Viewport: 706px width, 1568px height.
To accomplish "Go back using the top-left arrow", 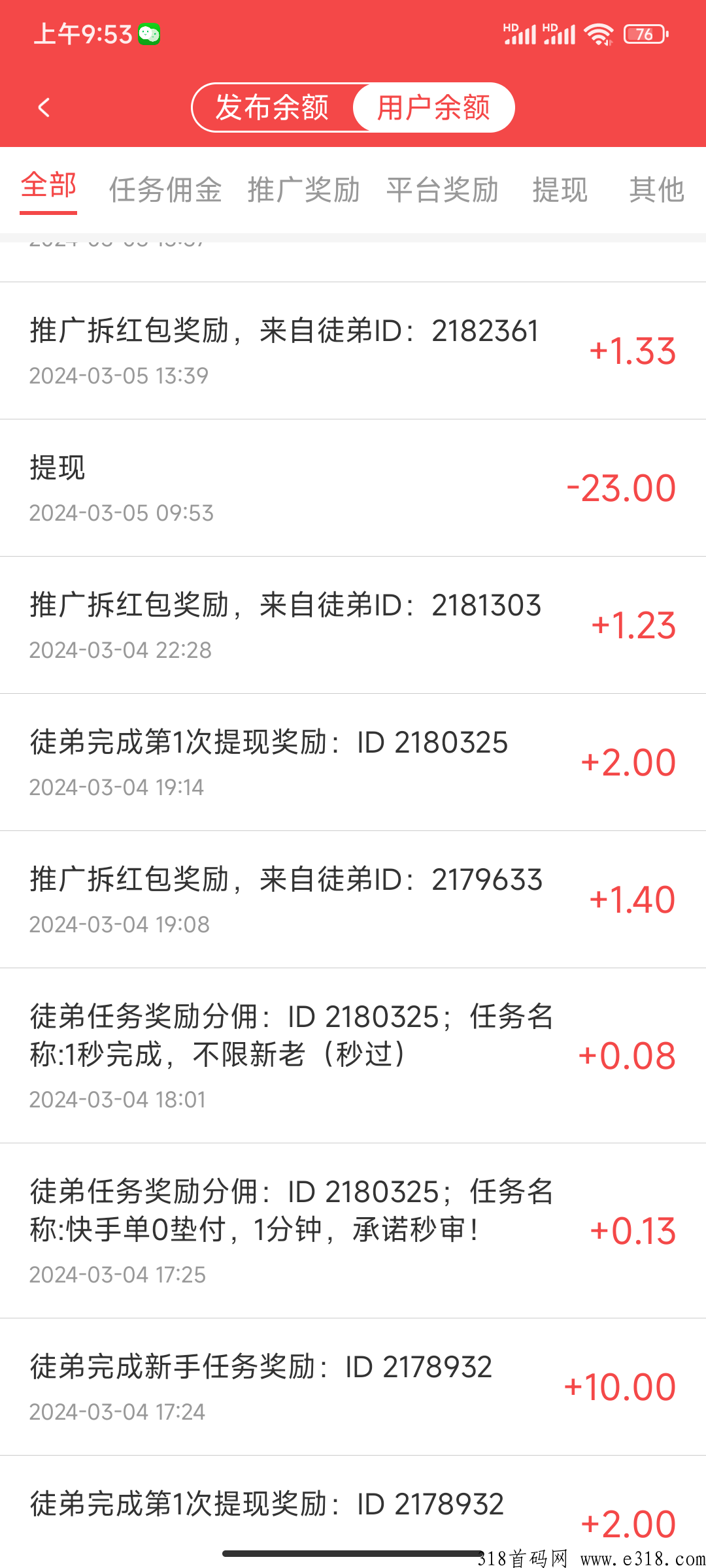I will [44, 107].
